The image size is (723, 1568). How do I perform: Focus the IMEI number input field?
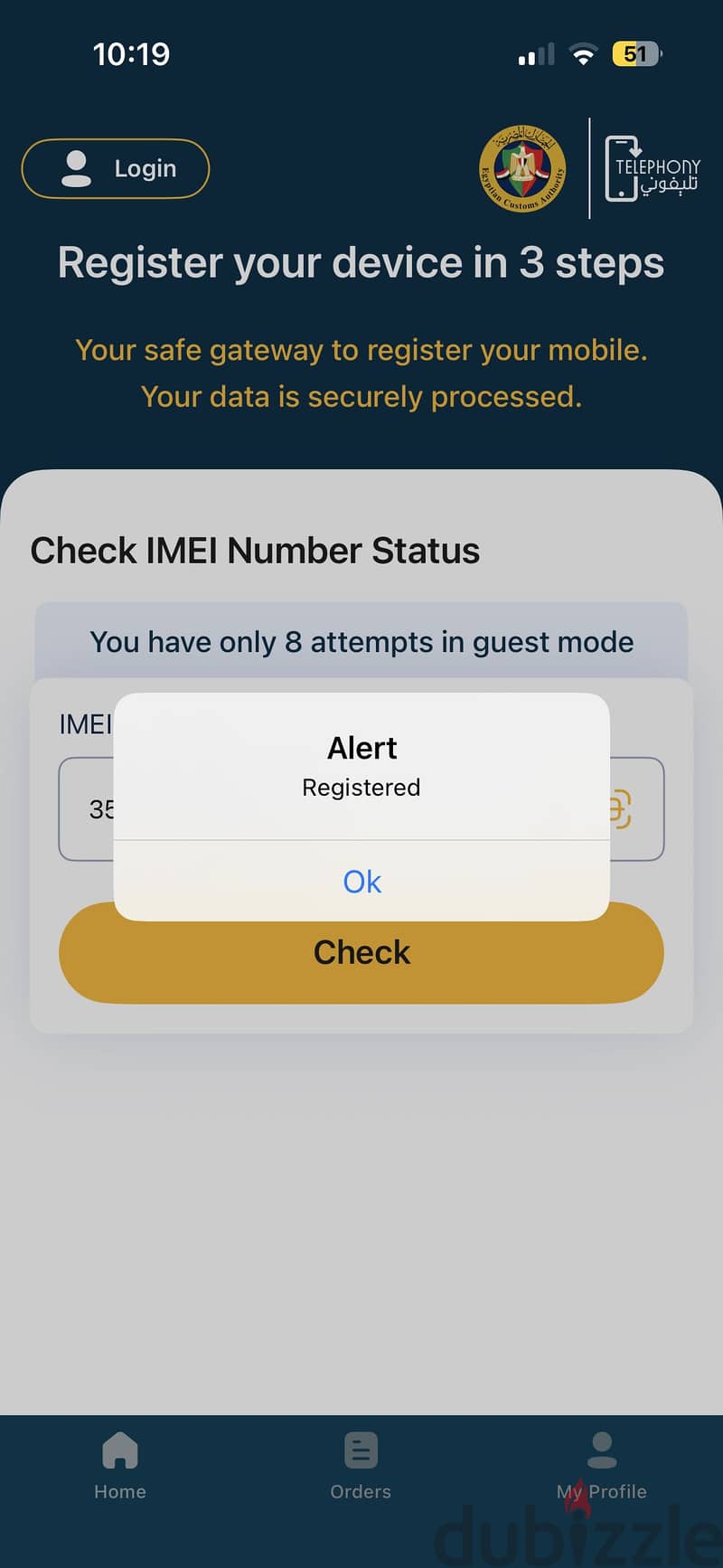coord(361,809)
